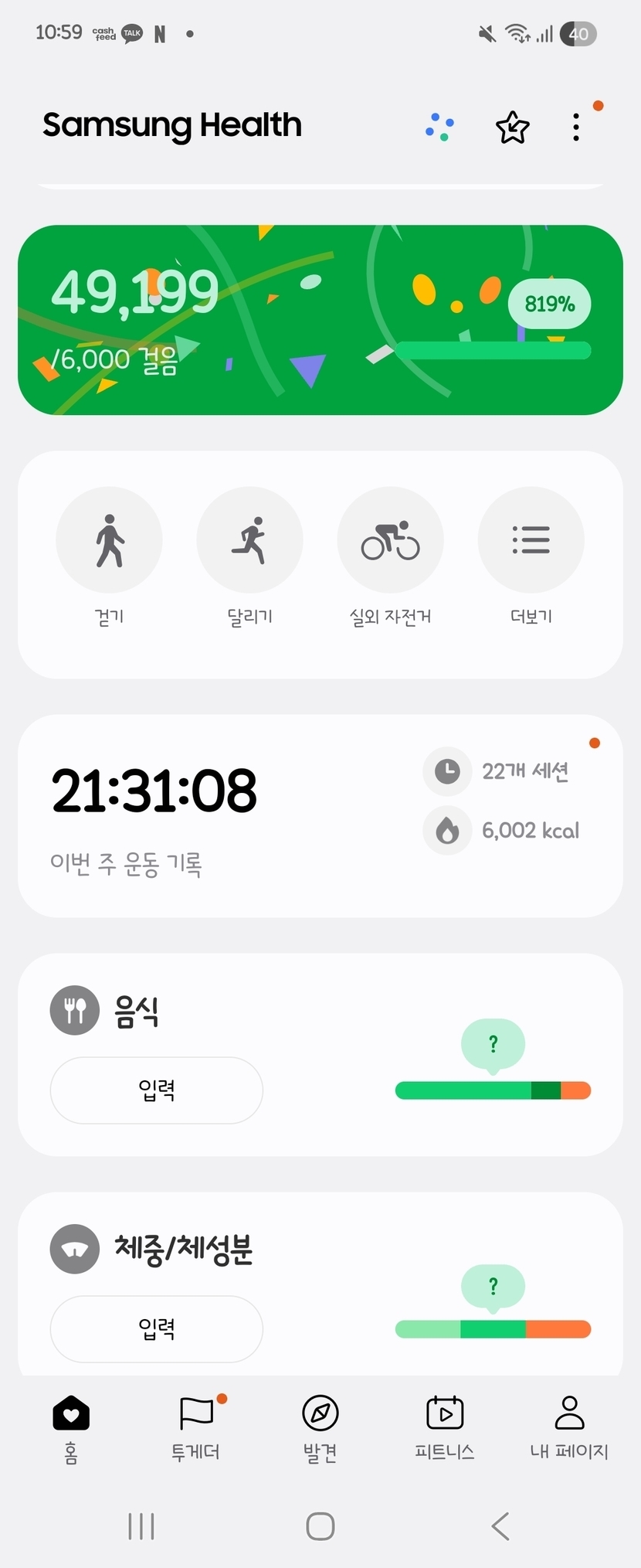The image size is (641, 1568).
Task: Open the recent apps view
Action: point(141,1526)
